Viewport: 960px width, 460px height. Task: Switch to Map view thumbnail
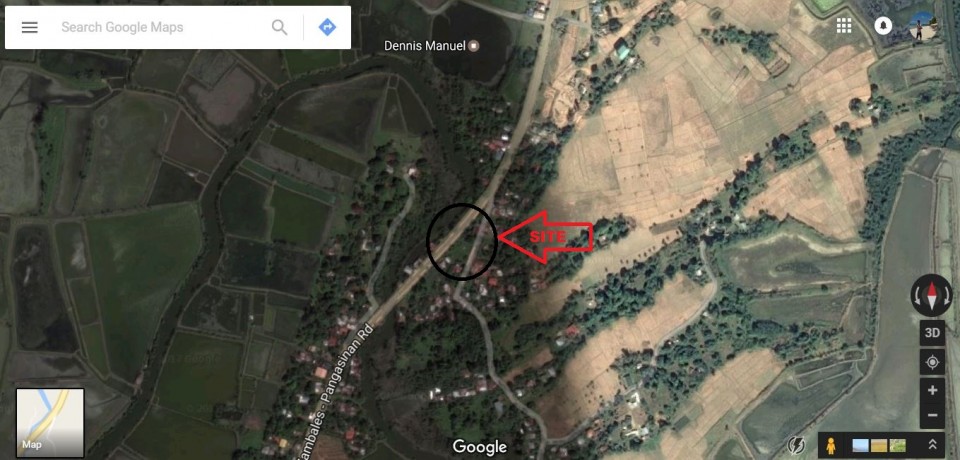click(50, 423)
